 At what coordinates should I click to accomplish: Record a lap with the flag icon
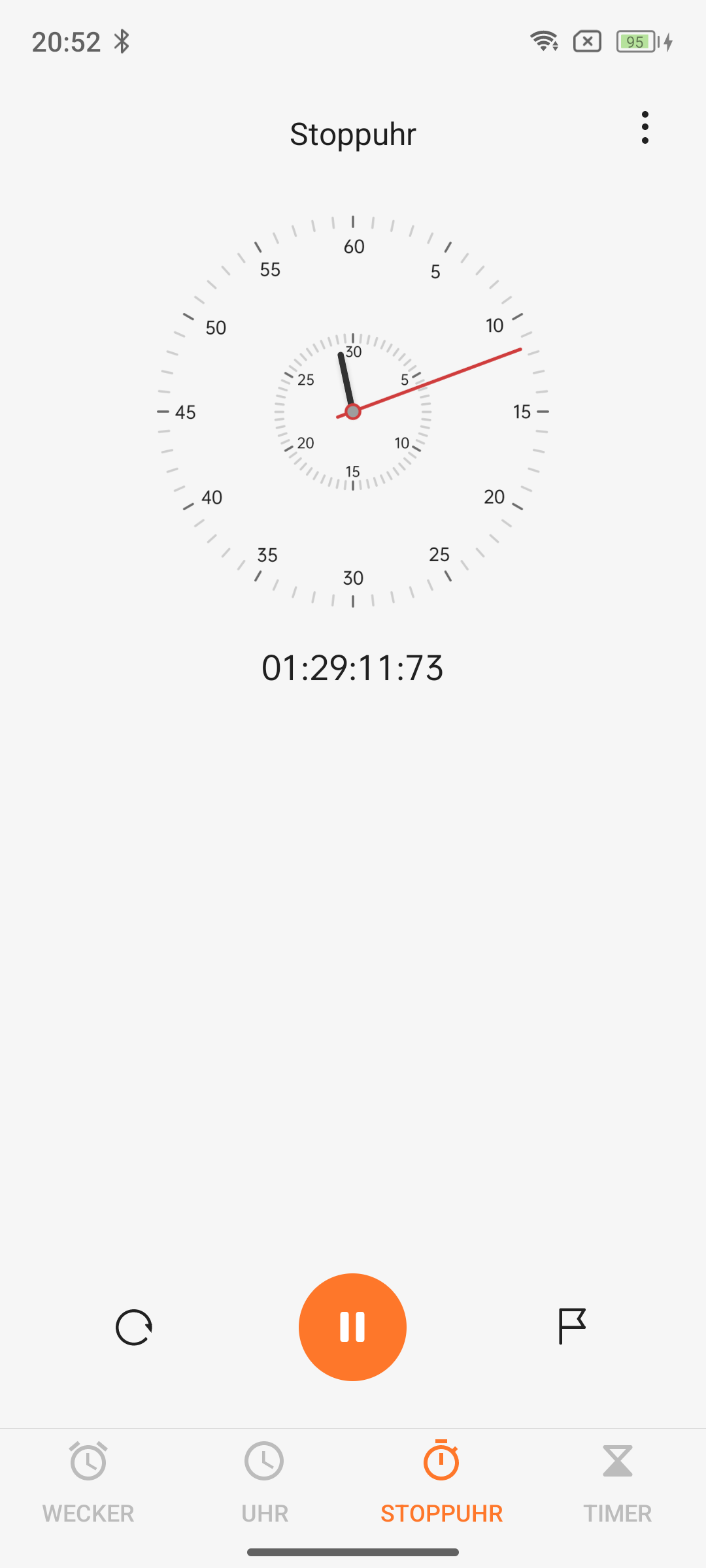572,1326
